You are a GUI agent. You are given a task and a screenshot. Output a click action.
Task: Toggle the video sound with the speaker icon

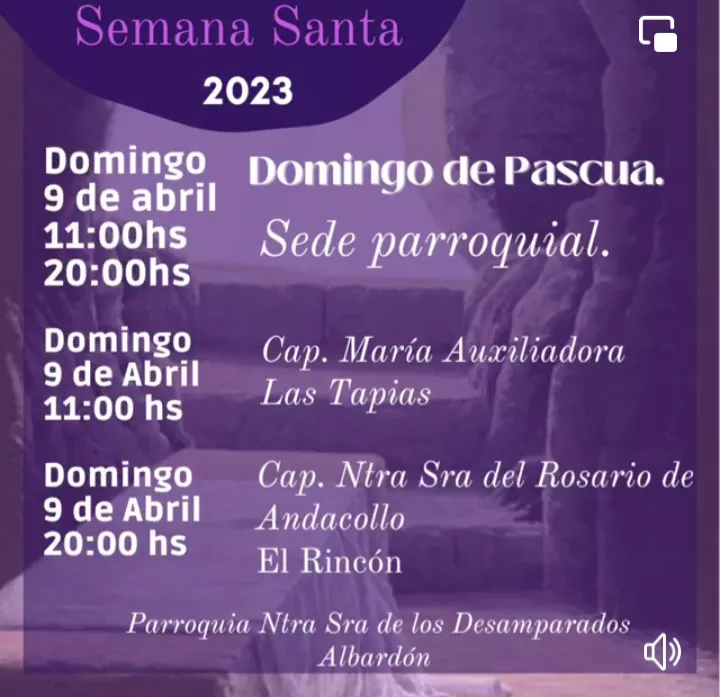click(x=661, y=653)
